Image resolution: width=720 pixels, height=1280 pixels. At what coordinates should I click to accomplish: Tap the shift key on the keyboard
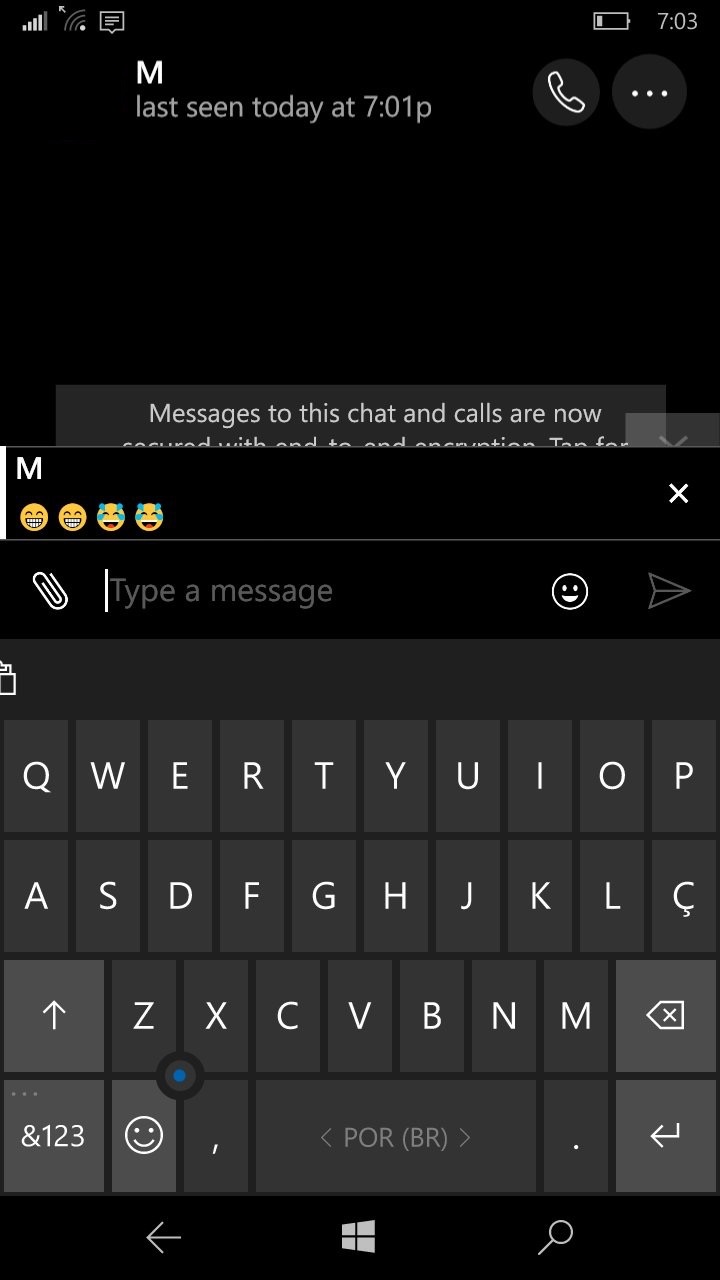pyautogui.click(x=54, y=1016)
